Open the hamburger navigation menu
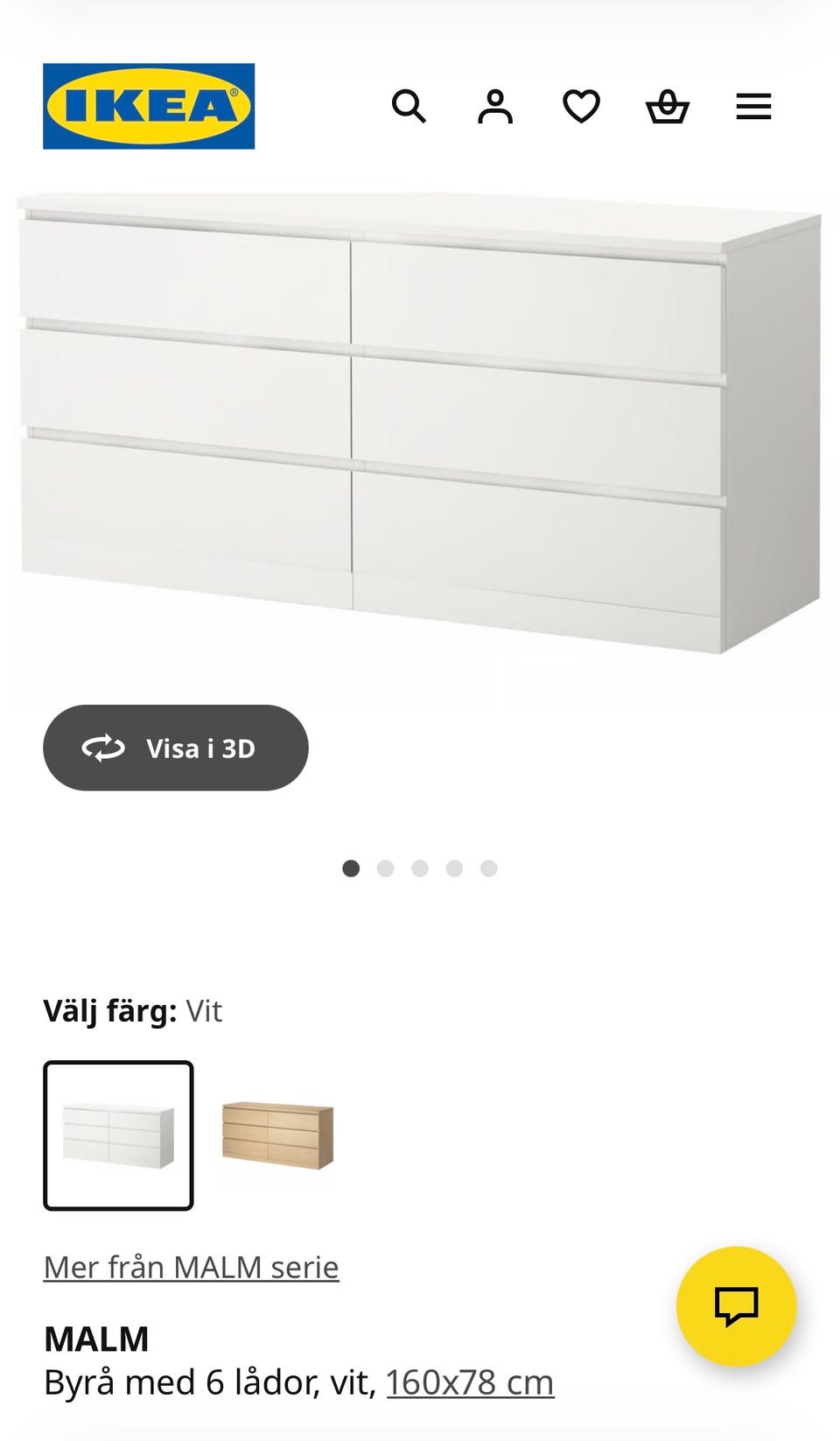 [x=752, y=106]
